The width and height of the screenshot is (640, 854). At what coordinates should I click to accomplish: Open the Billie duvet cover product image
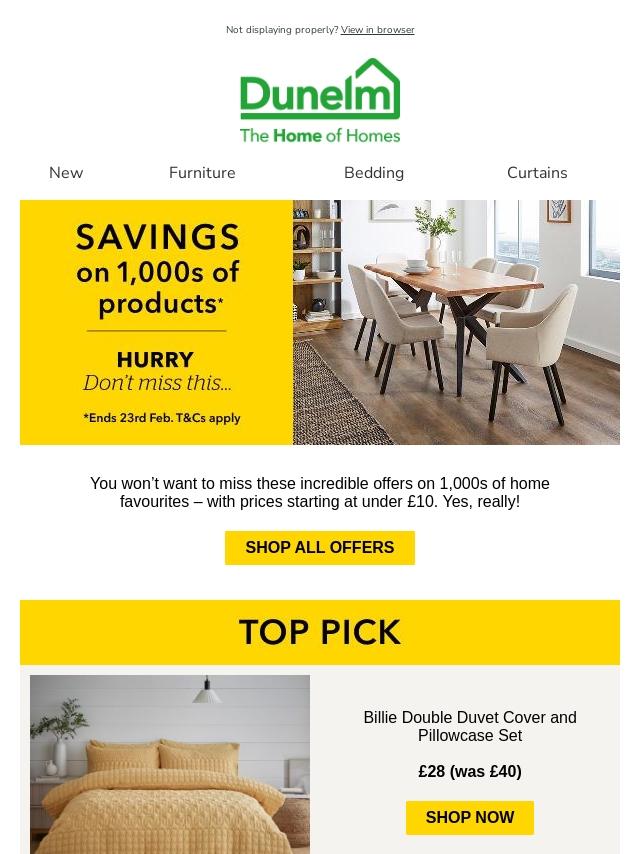coord(170,764)
